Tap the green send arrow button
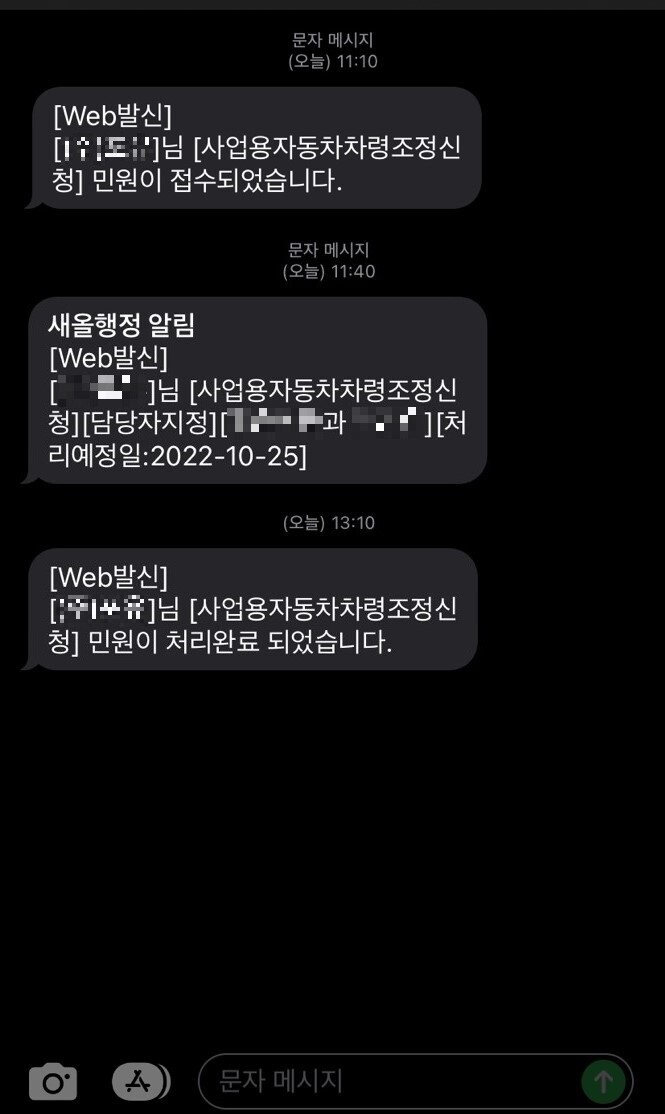Image resolution: width=665 pixels, height=1114 pixels. (x=604, y=1081)
